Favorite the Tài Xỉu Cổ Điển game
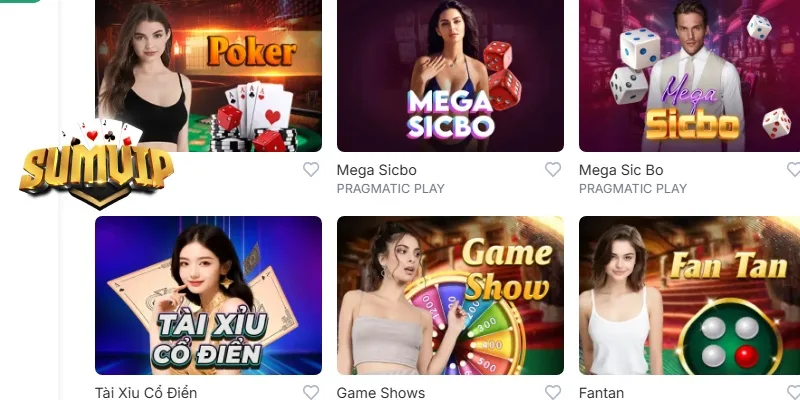The width and height of the screenshot is (800, 400). click(311, 392)
